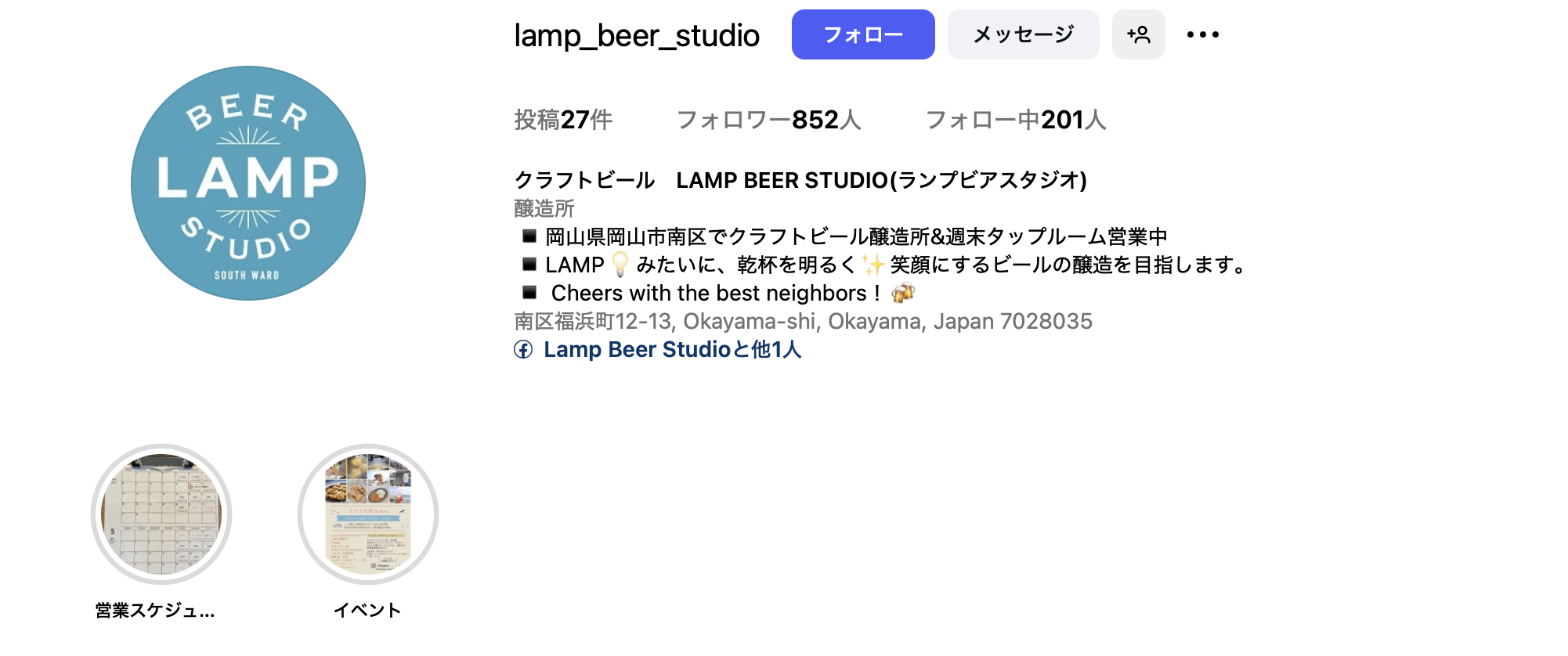This screenshot has width=1568, height=656.
Task: View the LAMP Beer Studio profile picture
Action: (248, 183)
